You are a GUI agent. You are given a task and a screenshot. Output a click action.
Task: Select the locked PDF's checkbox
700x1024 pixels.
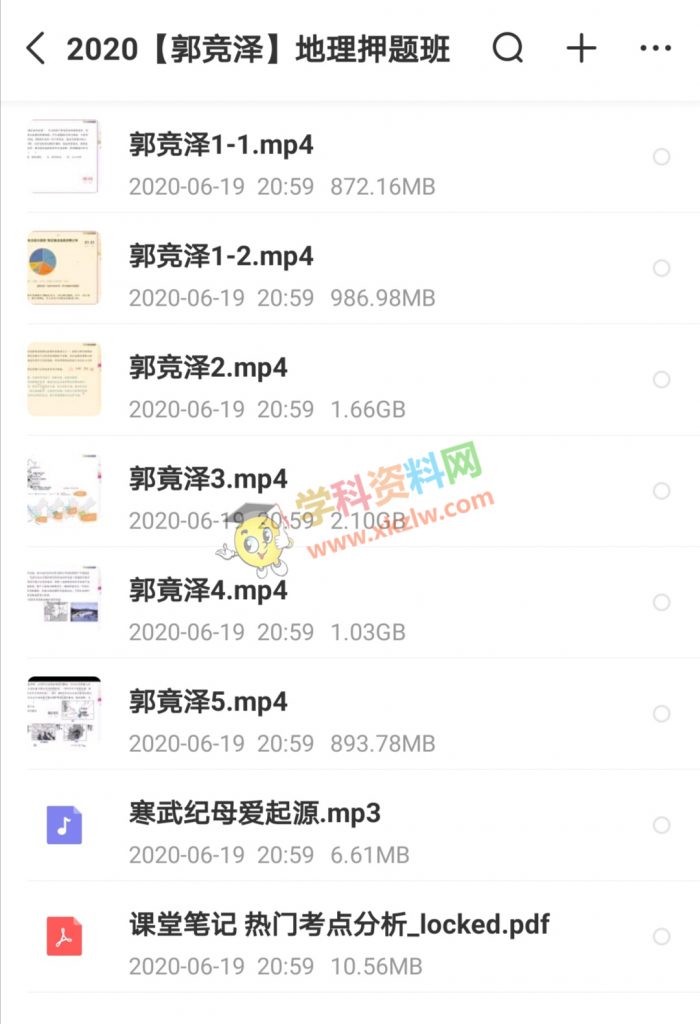tap(661, 937)
